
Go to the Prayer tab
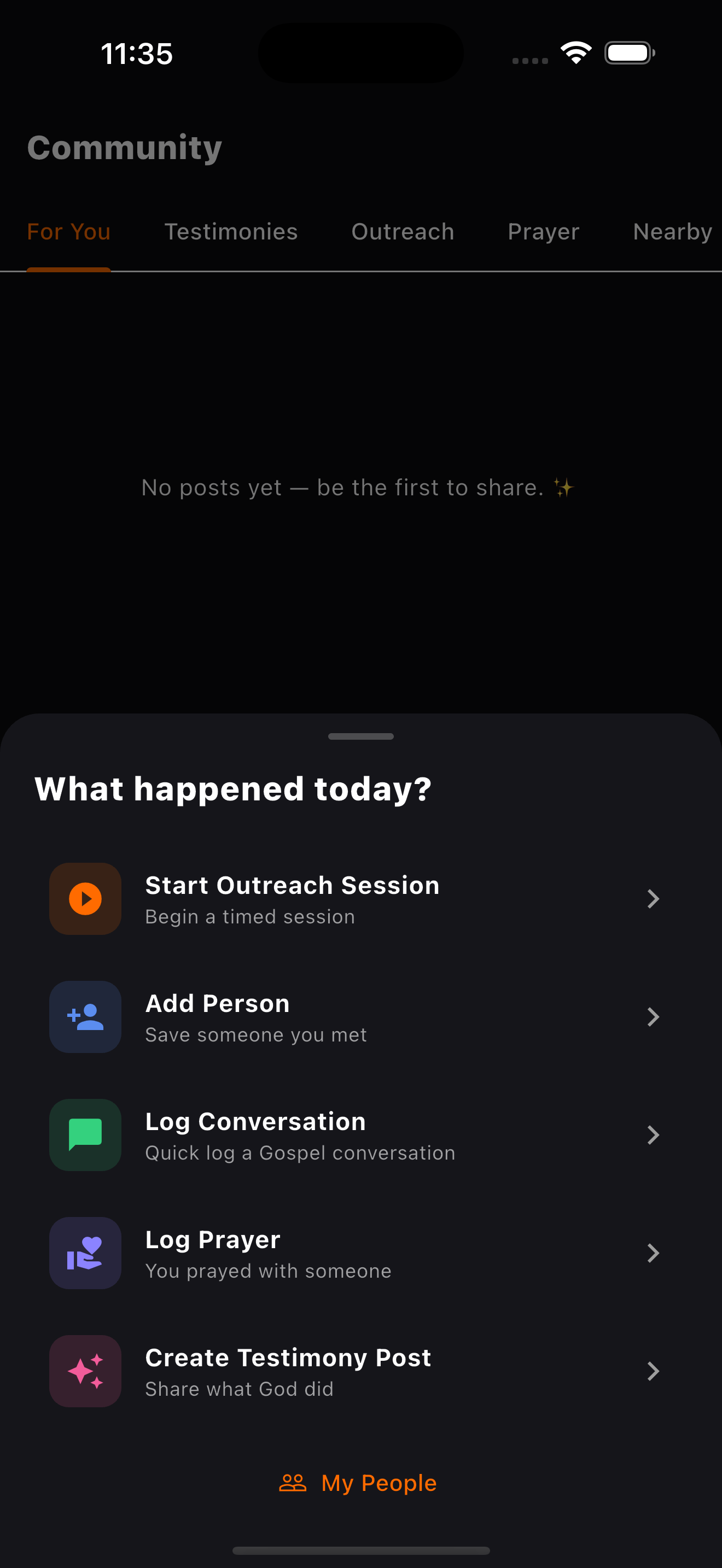point(544,232)
